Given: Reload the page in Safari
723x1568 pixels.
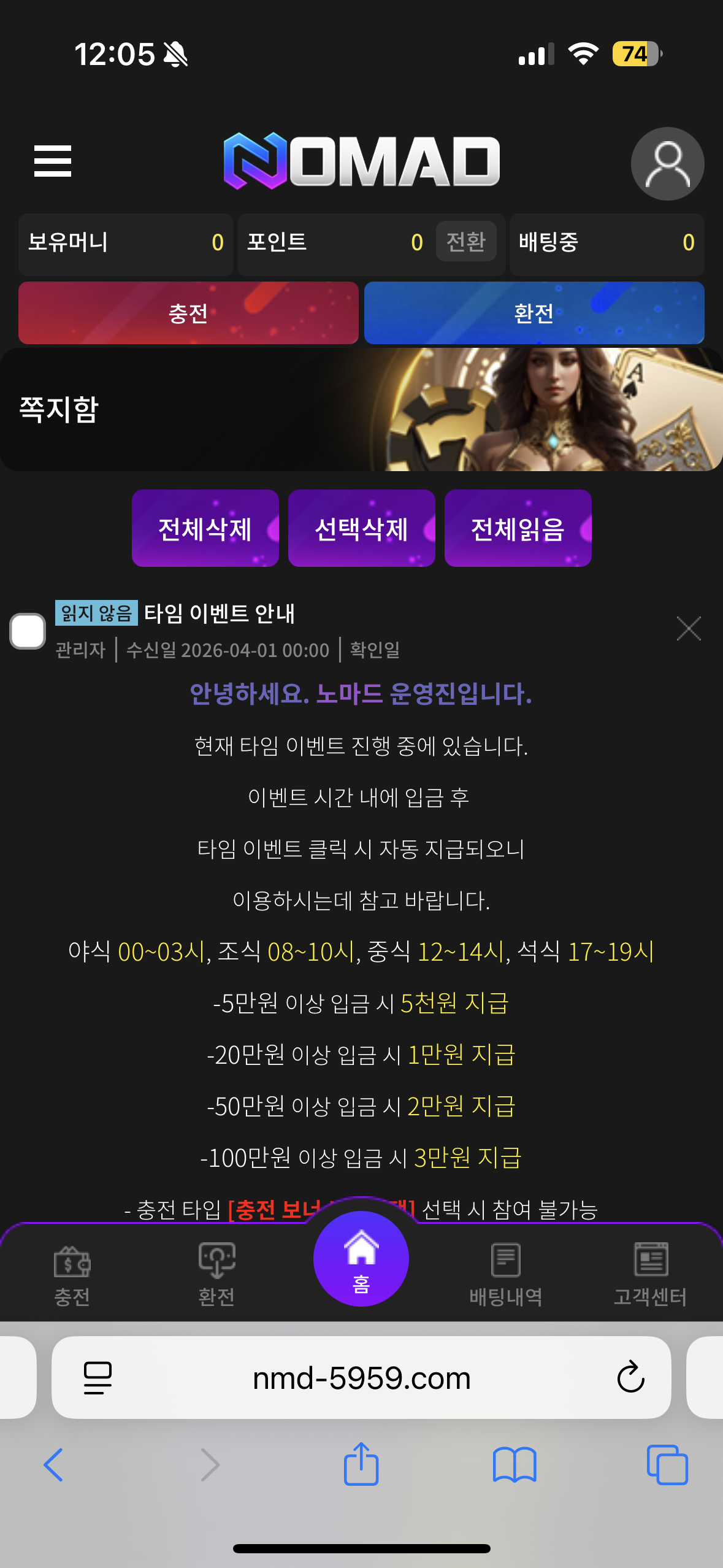Looking at the screenshot, I should [630, 1378].
